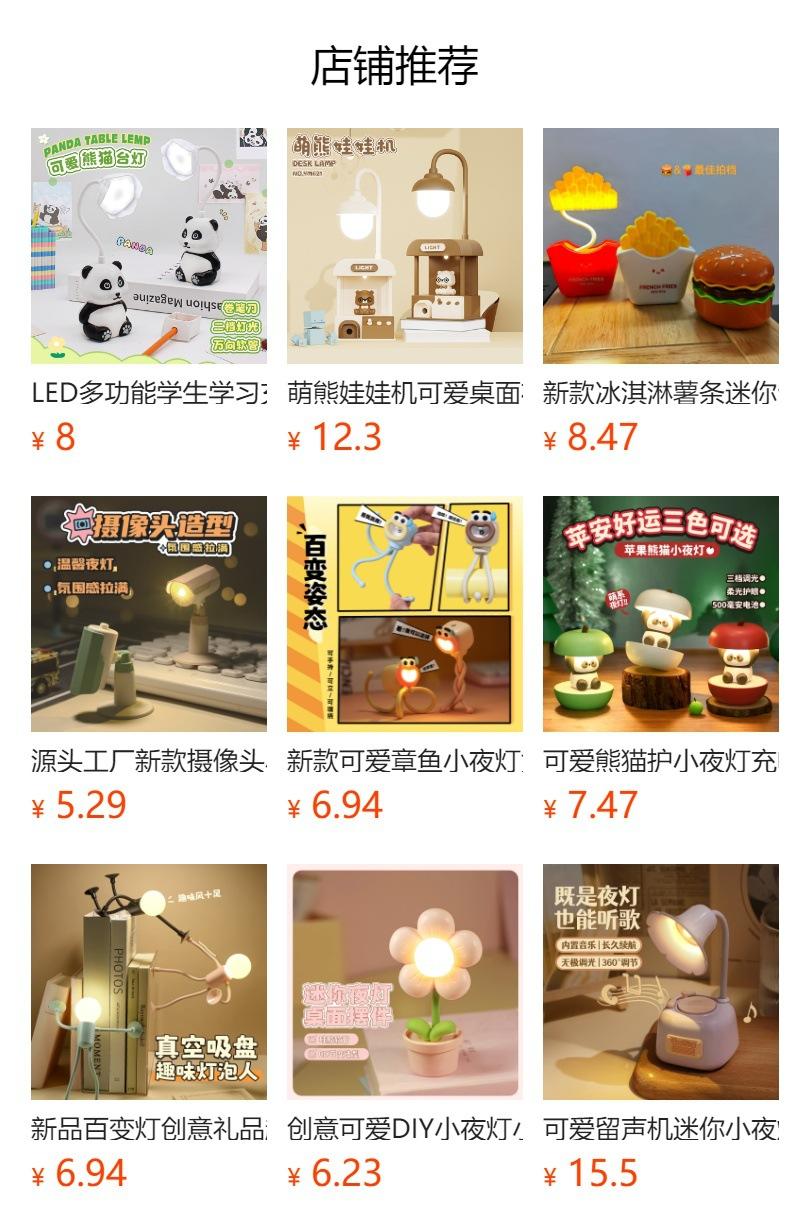Open the LED多功能学生学习 panda lamp product
790x1232 pixels.
pos(149,246)
